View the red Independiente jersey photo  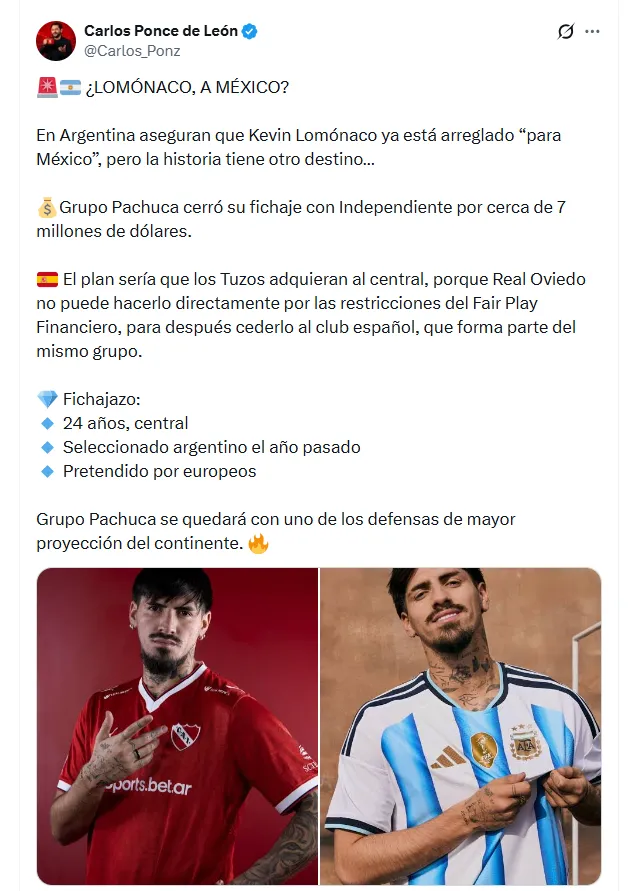[177, 726]
